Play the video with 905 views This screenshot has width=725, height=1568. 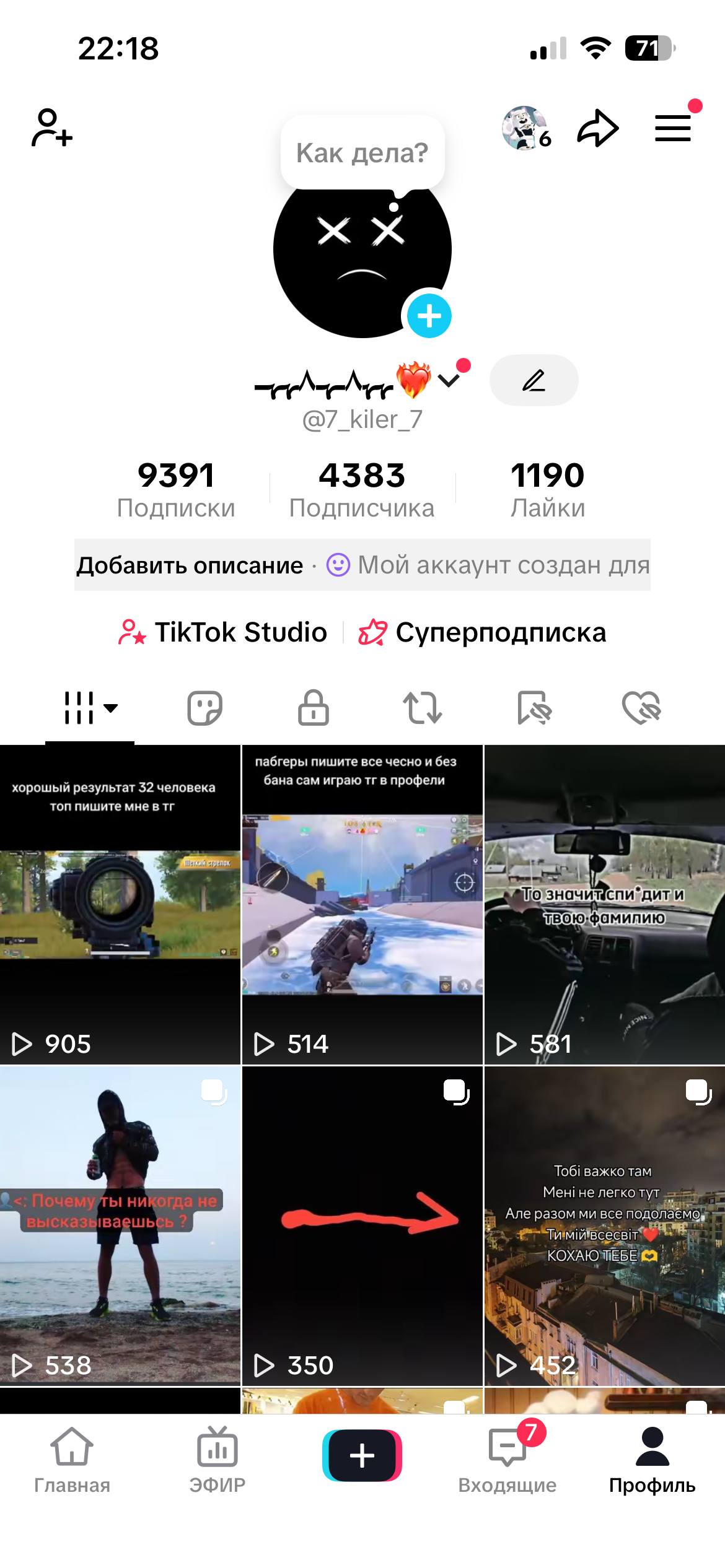120,904
